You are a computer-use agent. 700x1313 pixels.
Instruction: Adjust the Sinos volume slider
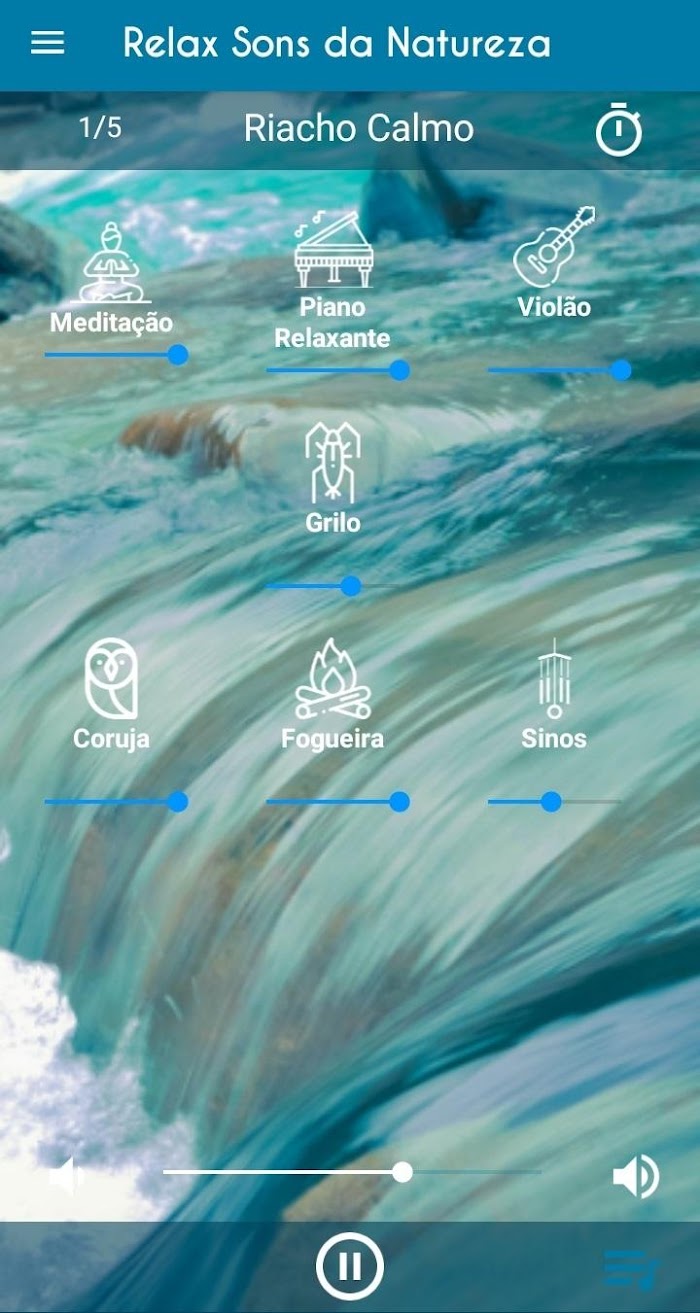click(x=554, y=801)
